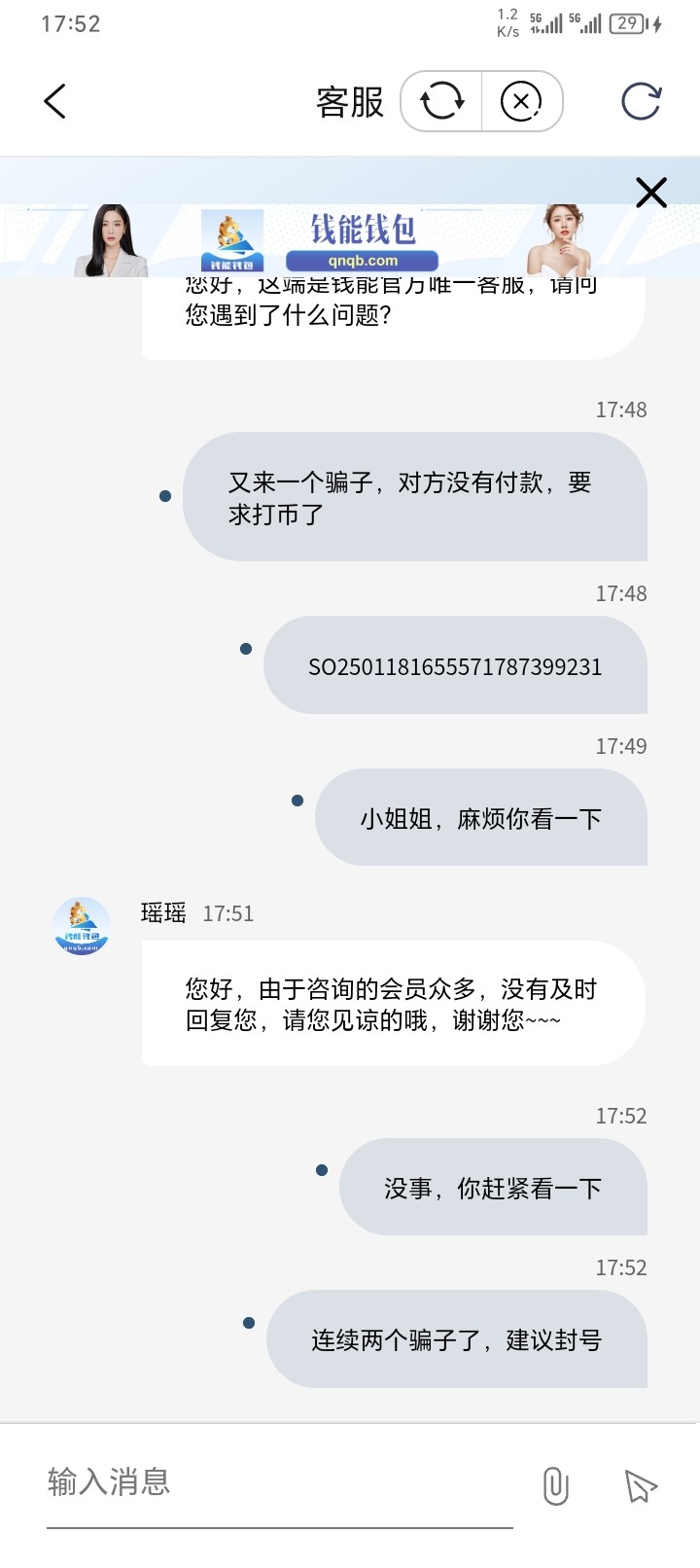Attach a file with the paperclip icon

pos(555,1485)
